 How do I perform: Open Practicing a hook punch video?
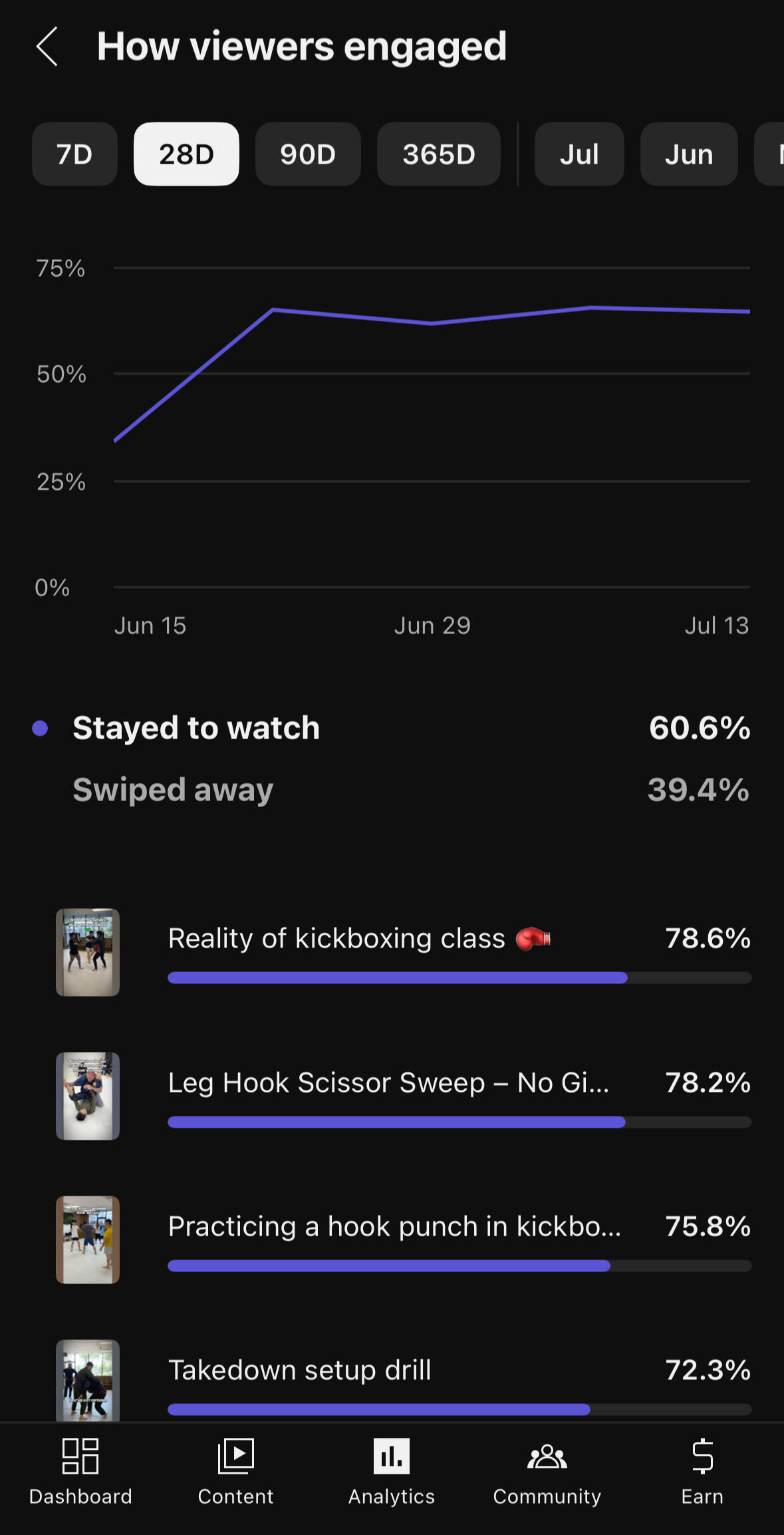tap(394, 1227)
